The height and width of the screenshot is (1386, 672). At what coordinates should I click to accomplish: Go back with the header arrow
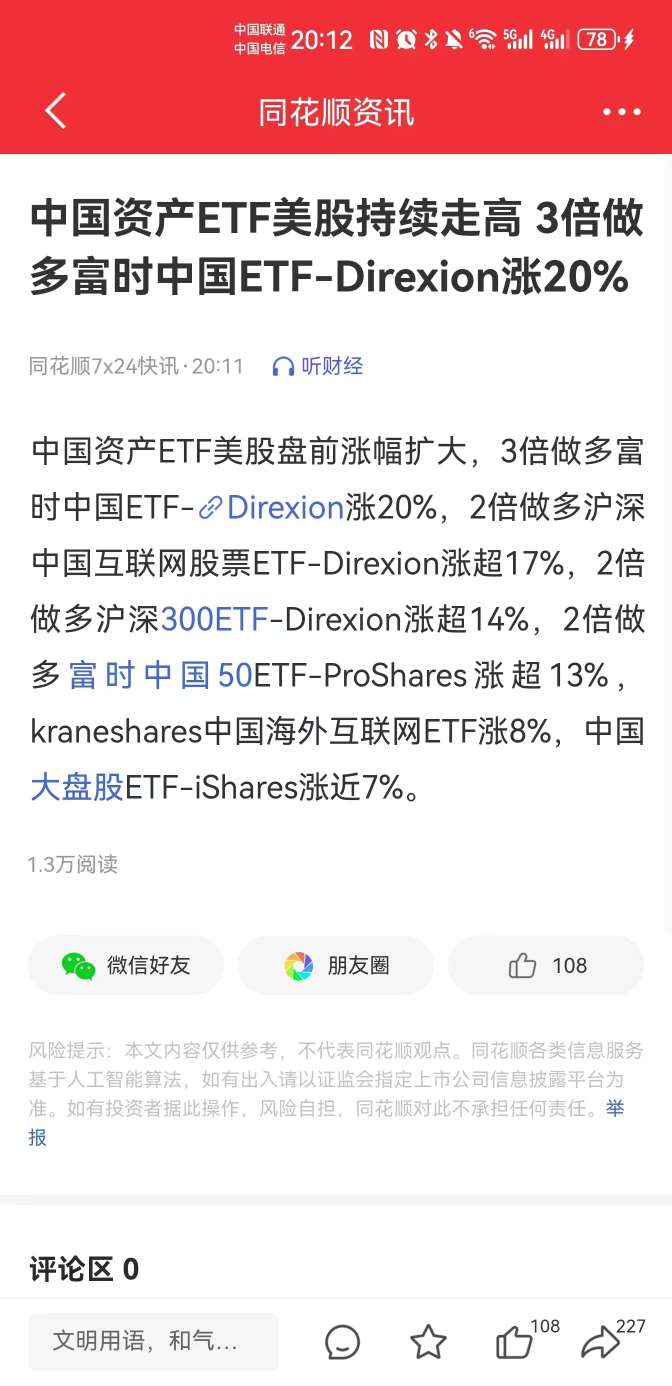click(x=56, y=111)
